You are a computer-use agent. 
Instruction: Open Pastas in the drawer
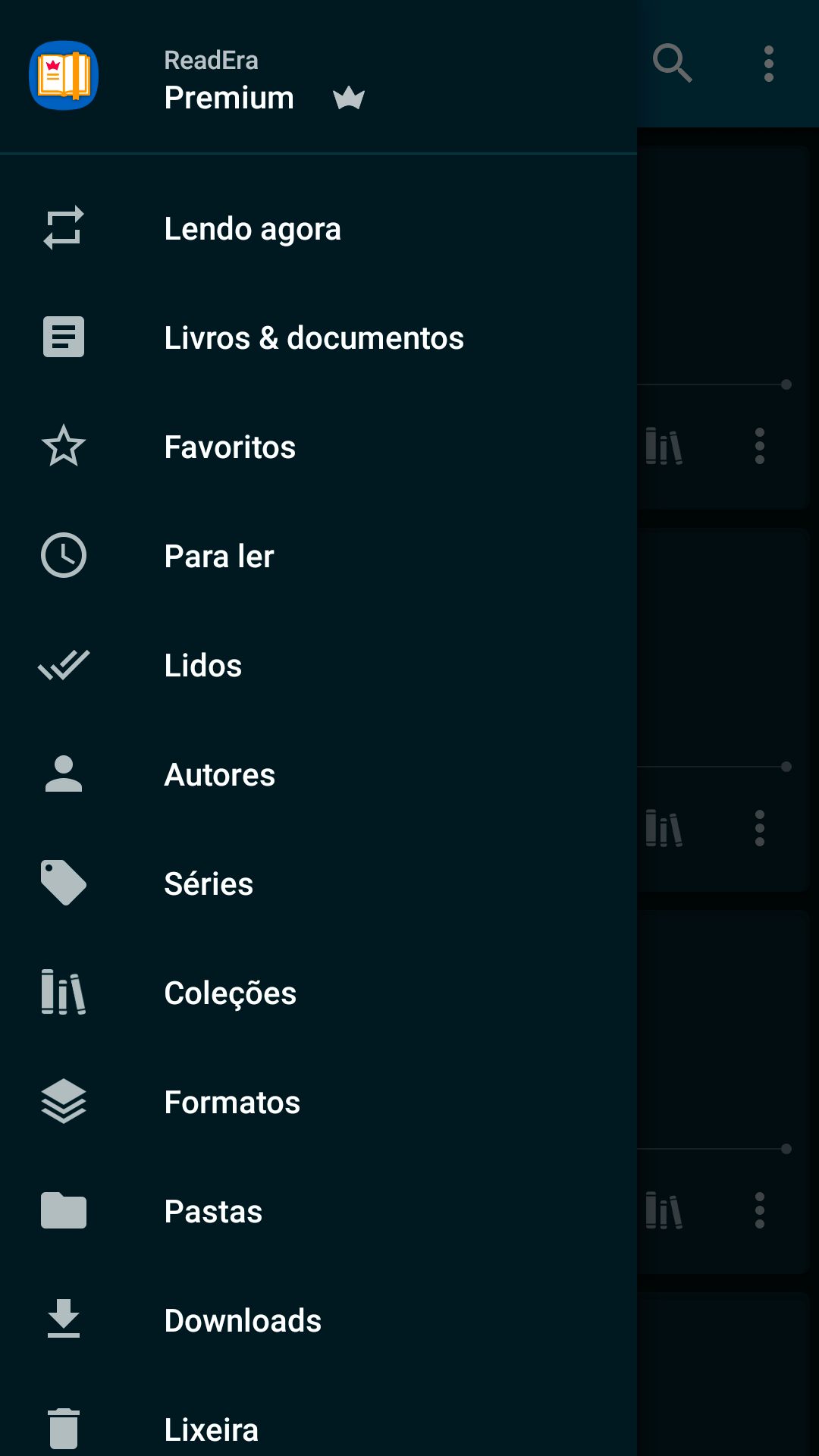tap(318, 1212)
